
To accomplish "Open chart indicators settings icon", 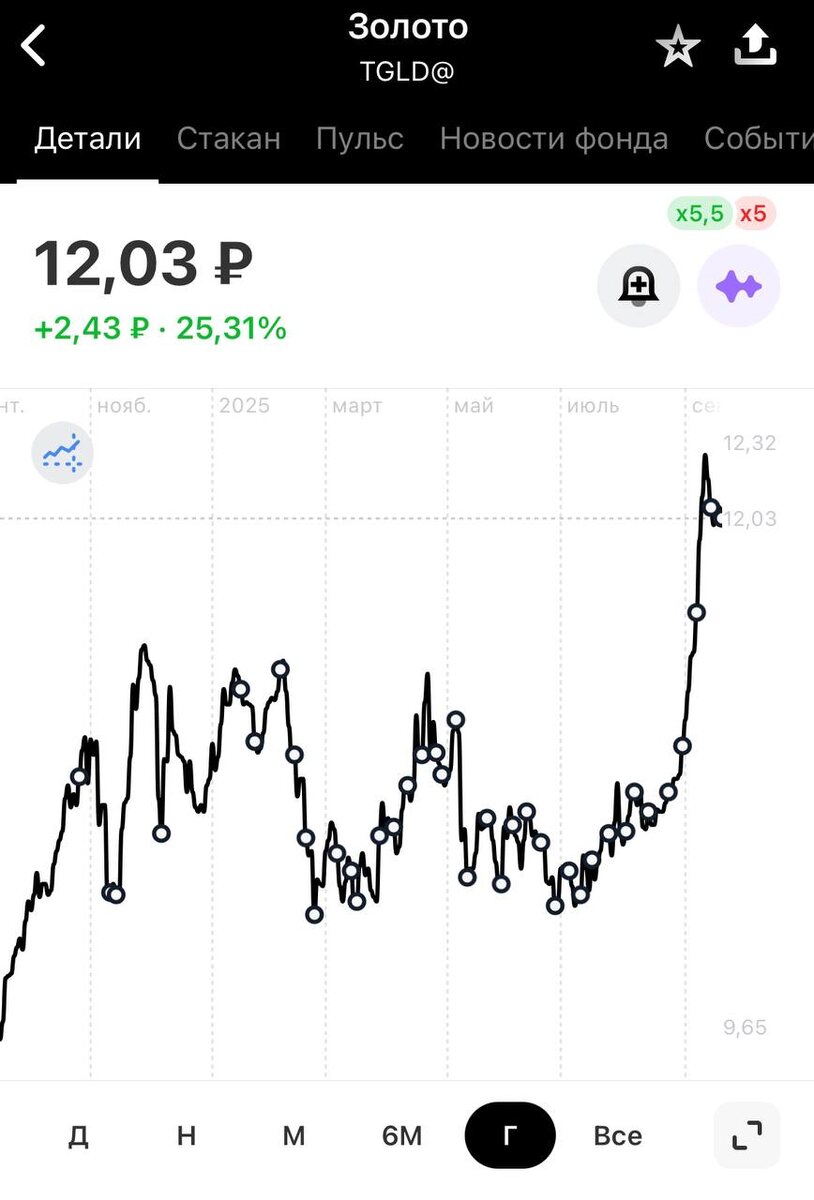I will point(62,452).
